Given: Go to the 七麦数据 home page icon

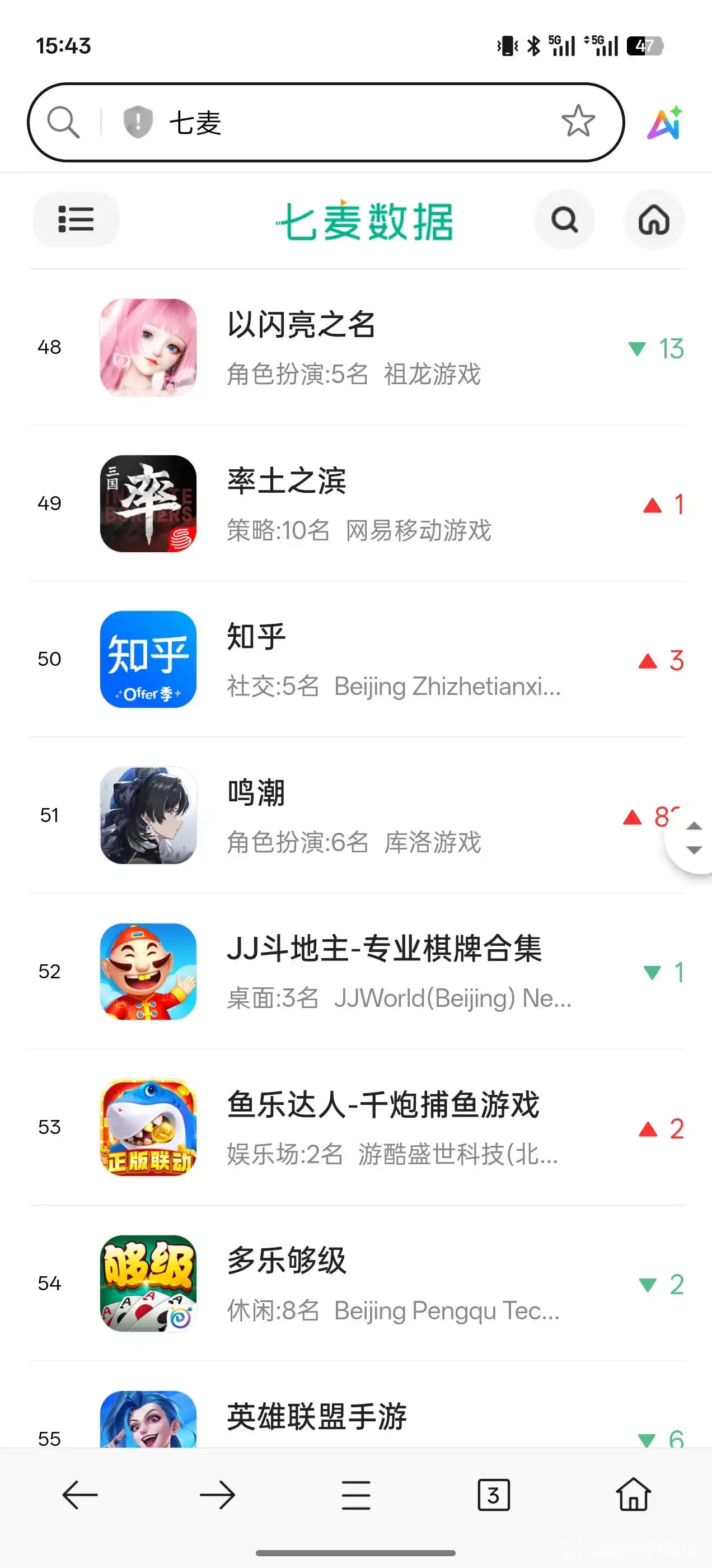Looking at the screenshot, I should pyautogui.click(x=654, y=220).
